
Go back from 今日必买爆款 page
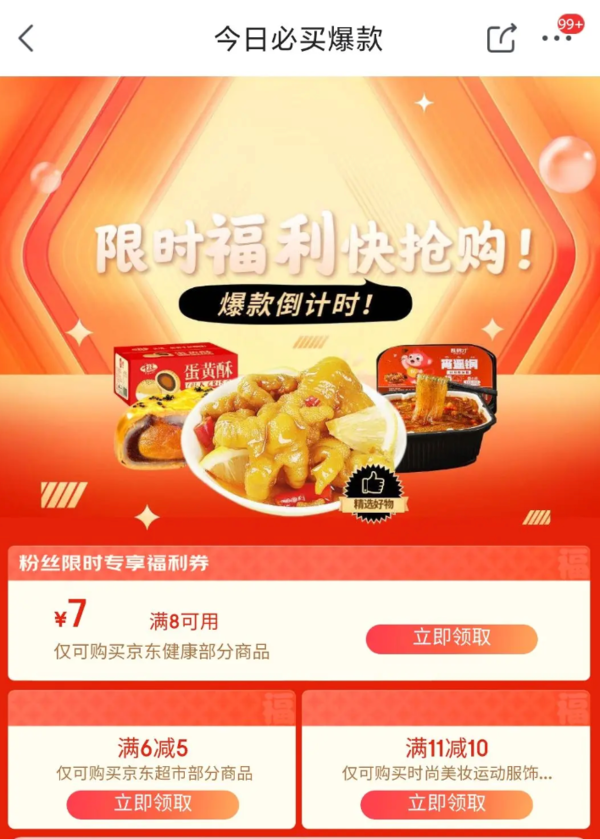click(x=27, y=39)
